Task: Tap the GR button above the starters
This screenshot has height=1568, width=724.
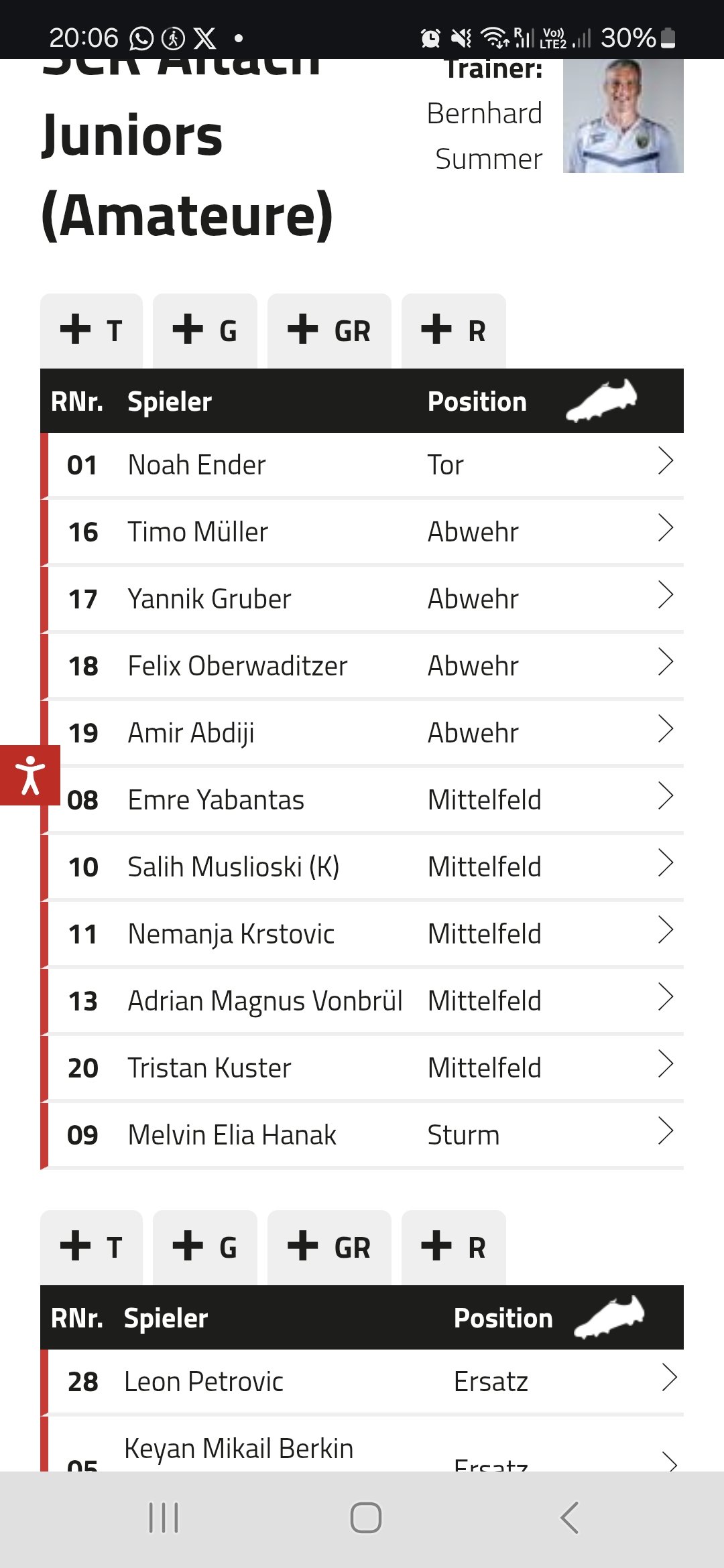Action: tap(329, 331)
